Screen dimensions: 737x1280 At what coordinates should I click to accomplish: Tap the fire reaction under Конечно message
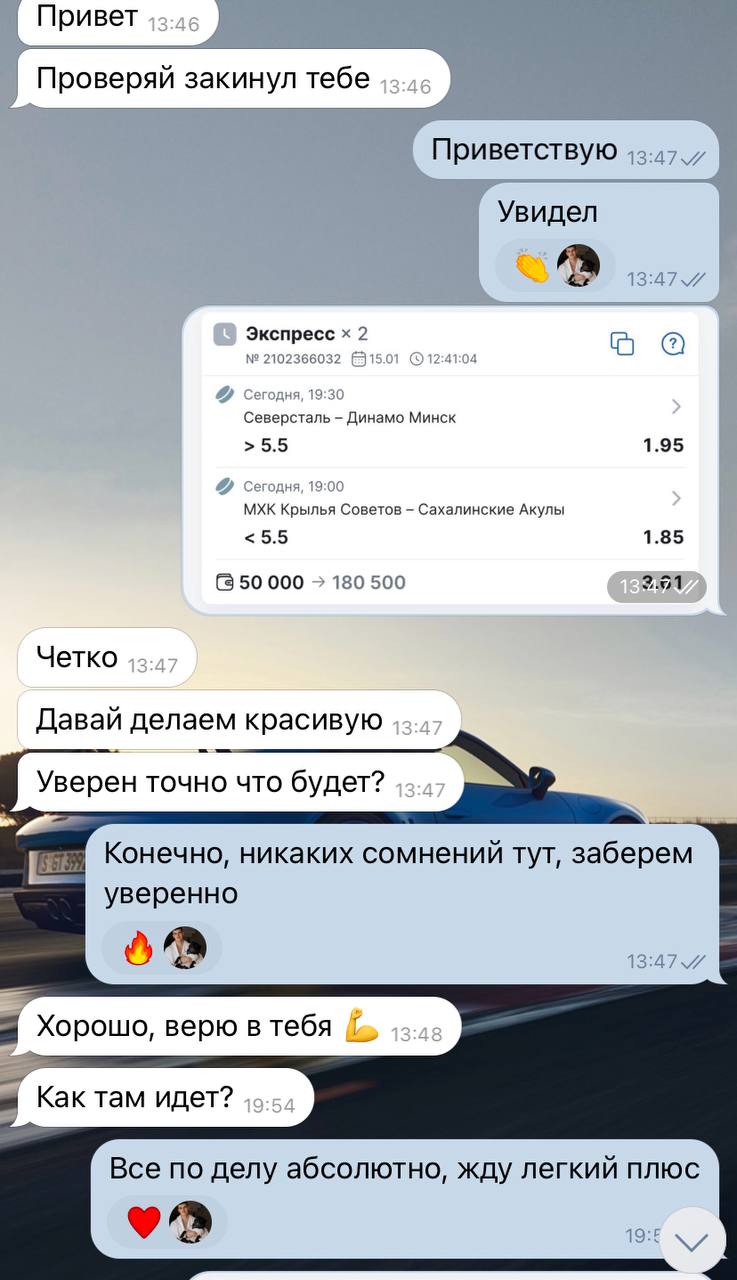click(138, 948)
